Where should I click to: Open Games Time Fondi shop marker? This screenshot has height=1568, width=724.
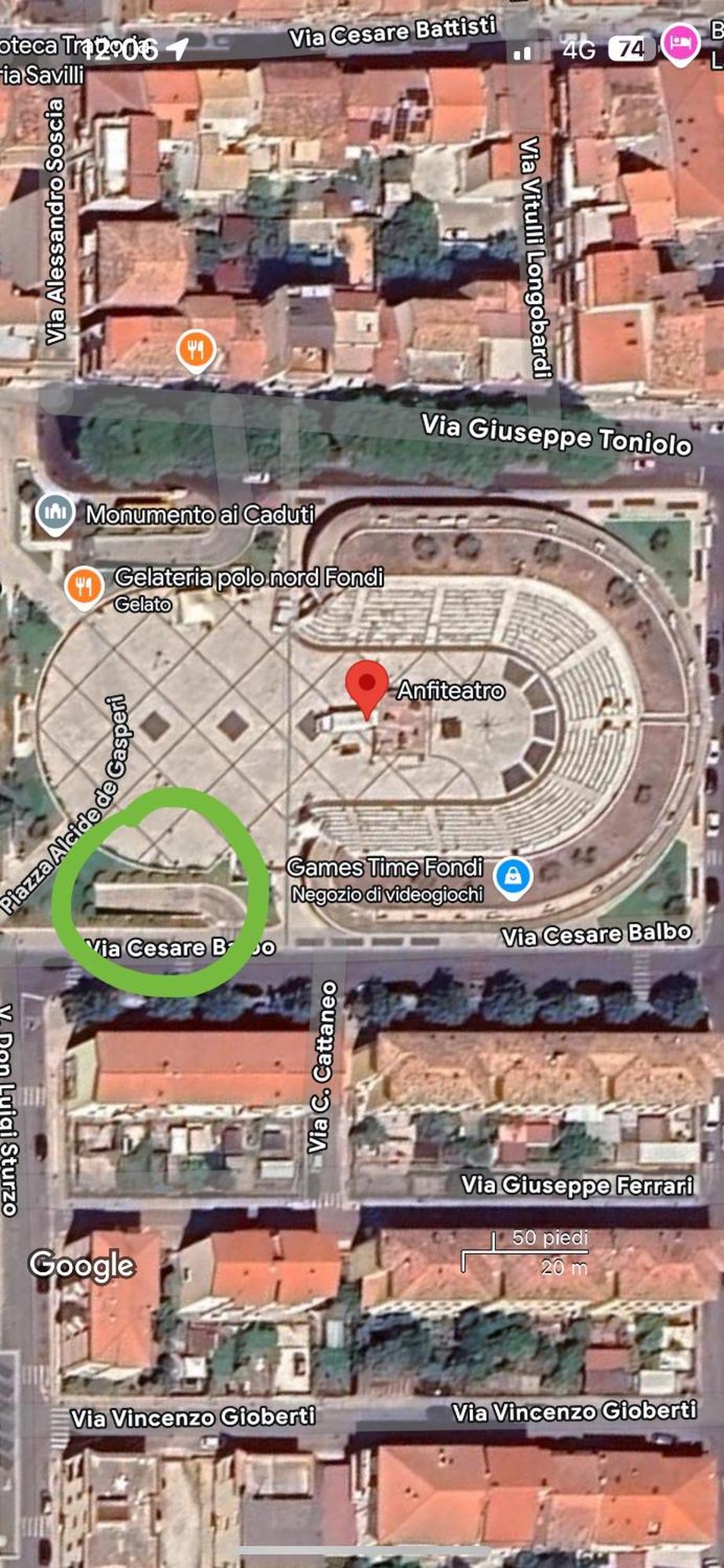[x=513, y=875]
